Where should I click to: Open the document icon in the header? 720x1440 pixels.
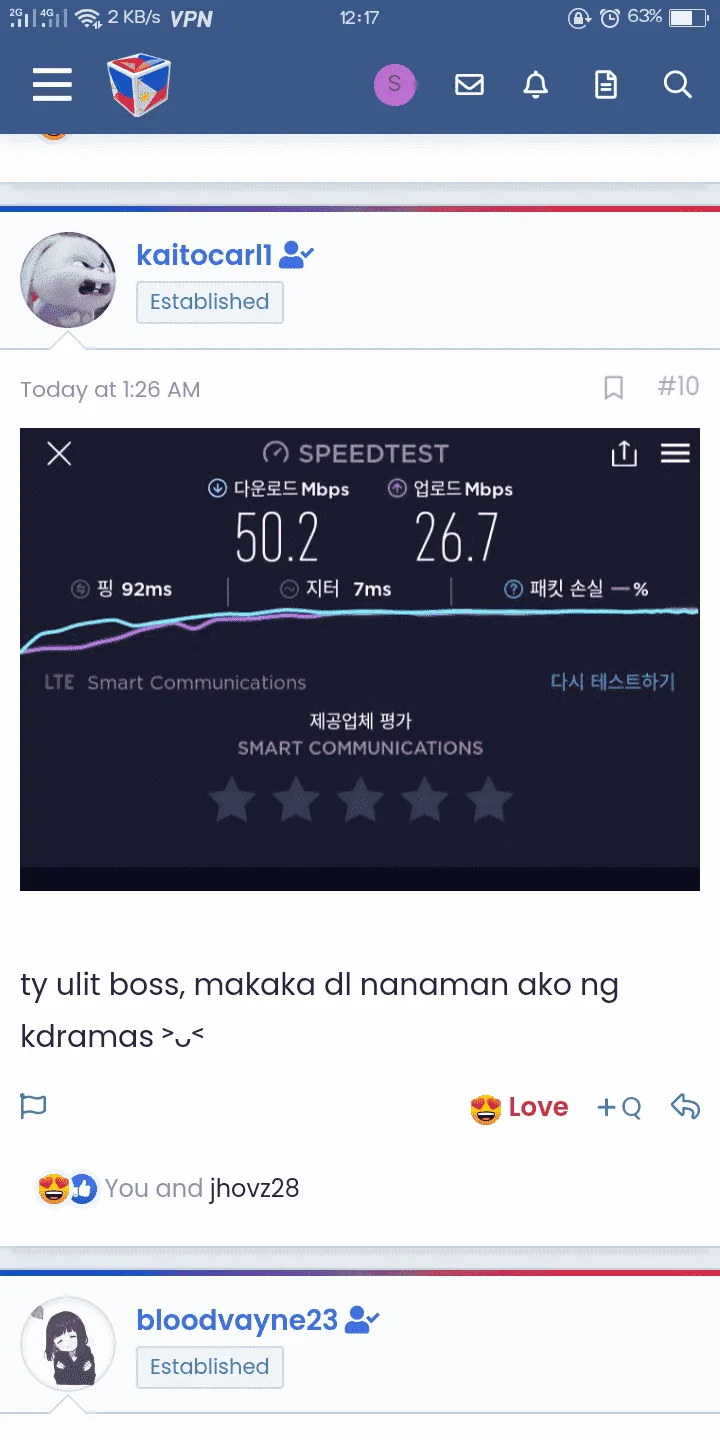point(606,85)
